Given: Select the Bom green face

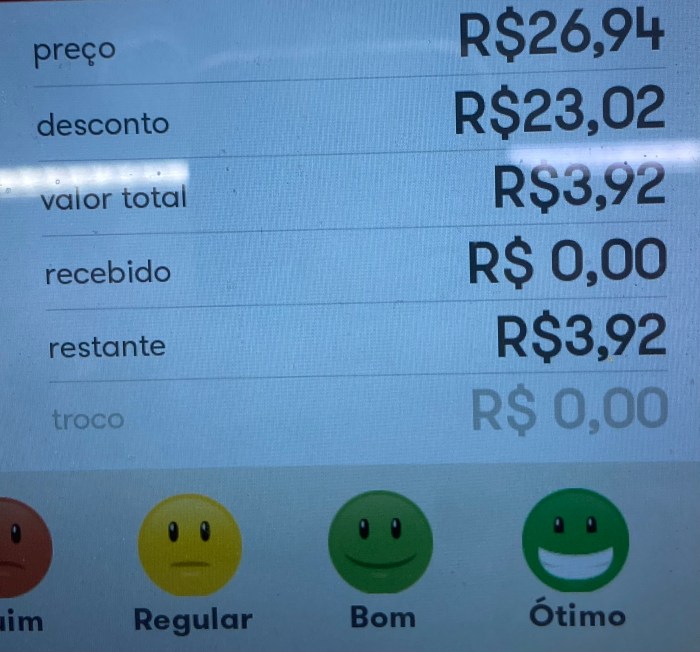Looking at the screenshot, I should point(380,543).
